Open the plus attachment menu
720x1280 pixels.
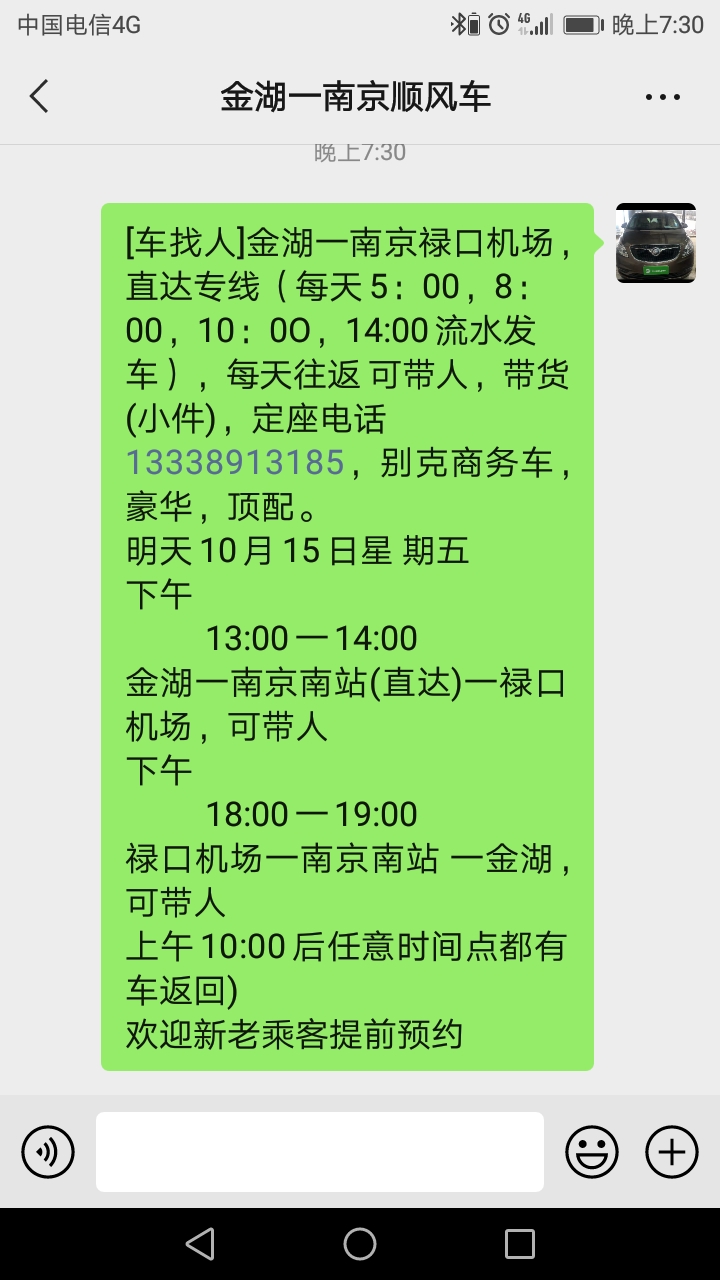[x=672, y=1152]
